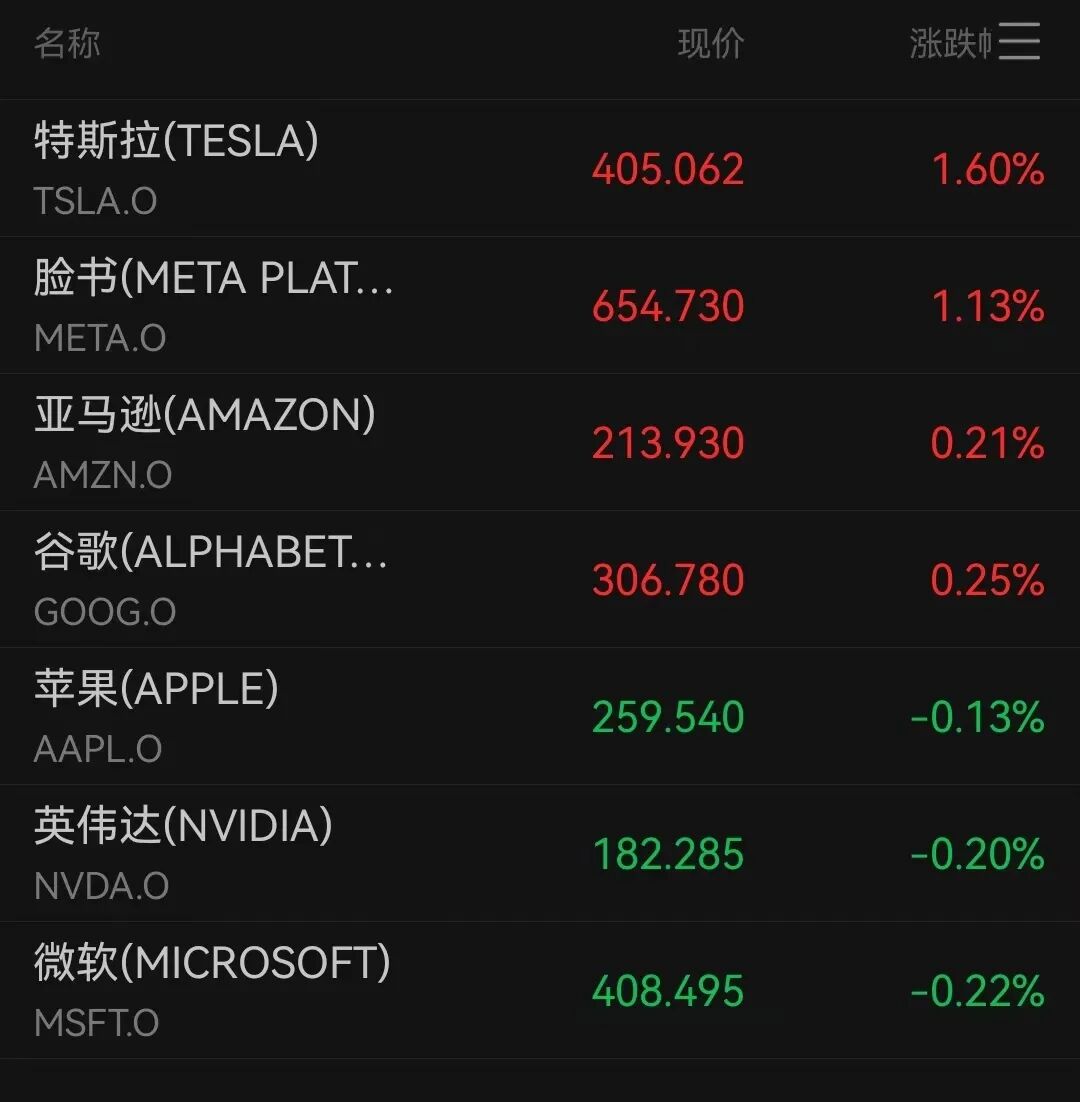Open the column settings menu icon
Viewport: 1080px width, 1102px height.
[x=1019, y=43]
